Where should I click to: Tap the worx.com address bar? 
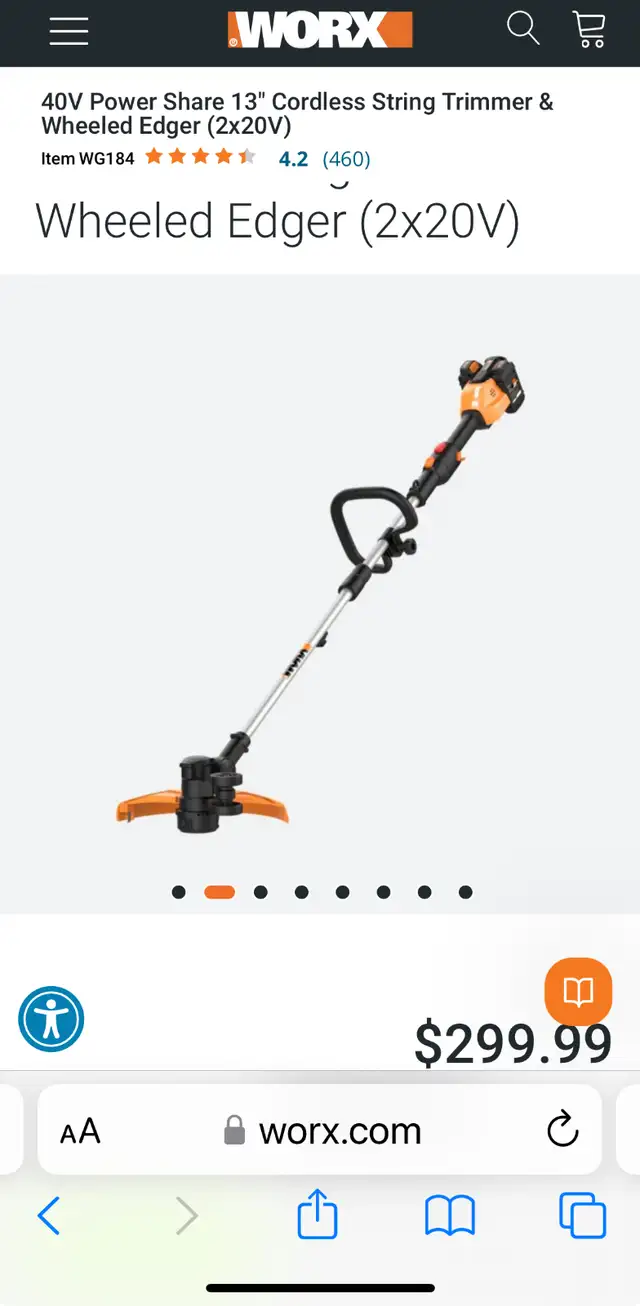tap(322, 1131)
